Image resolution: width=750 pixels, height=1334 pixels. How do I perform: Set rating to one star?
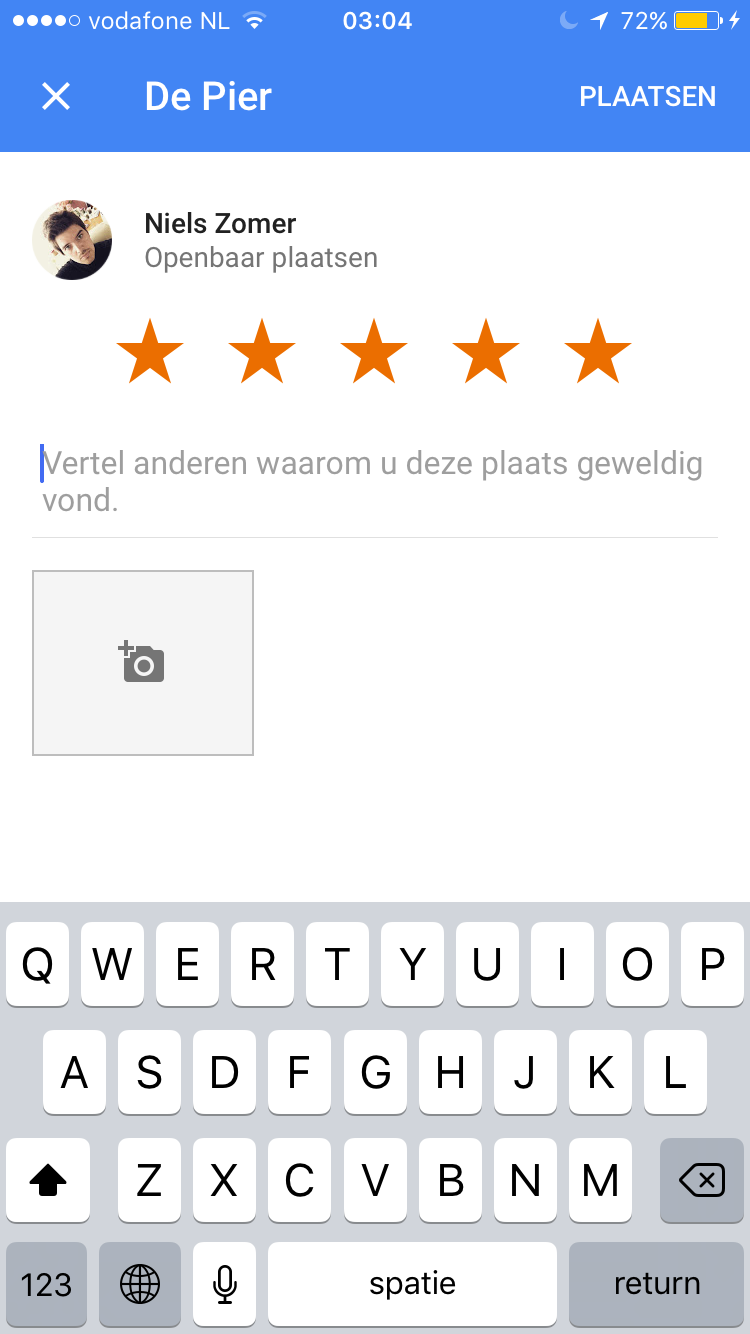point(150,351)
